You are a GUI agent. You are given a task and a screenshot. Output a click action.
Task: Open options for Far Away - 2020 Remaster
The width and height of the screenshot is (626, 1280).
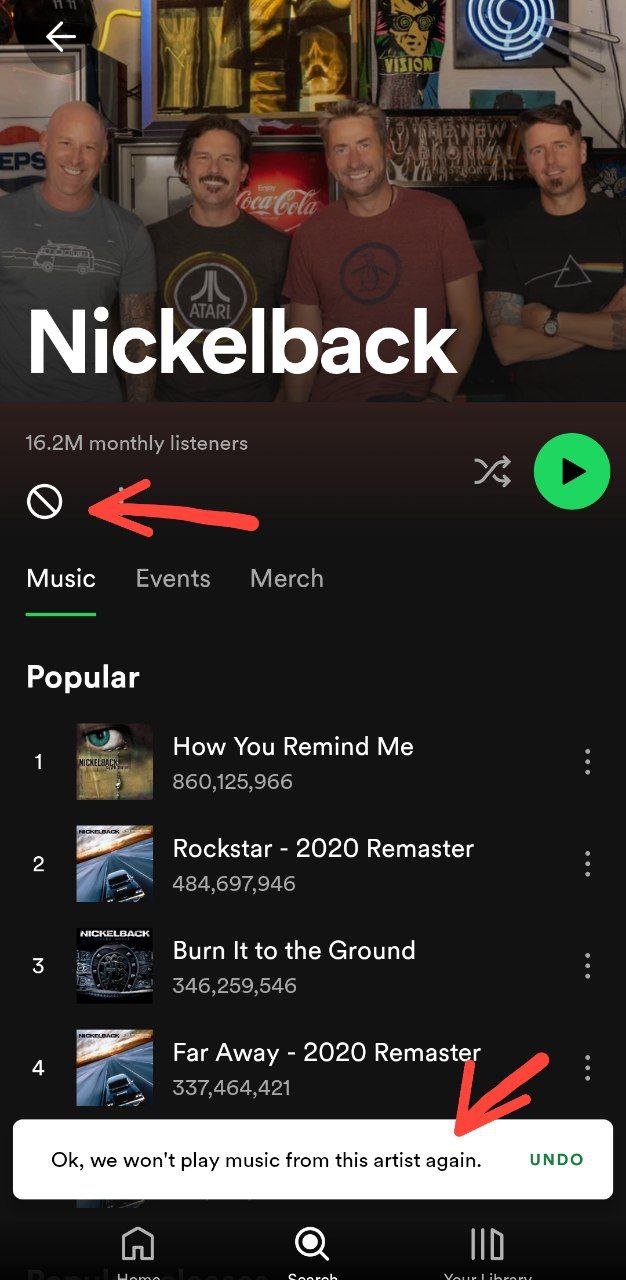pyautogui.click(x=587, y=1067)
